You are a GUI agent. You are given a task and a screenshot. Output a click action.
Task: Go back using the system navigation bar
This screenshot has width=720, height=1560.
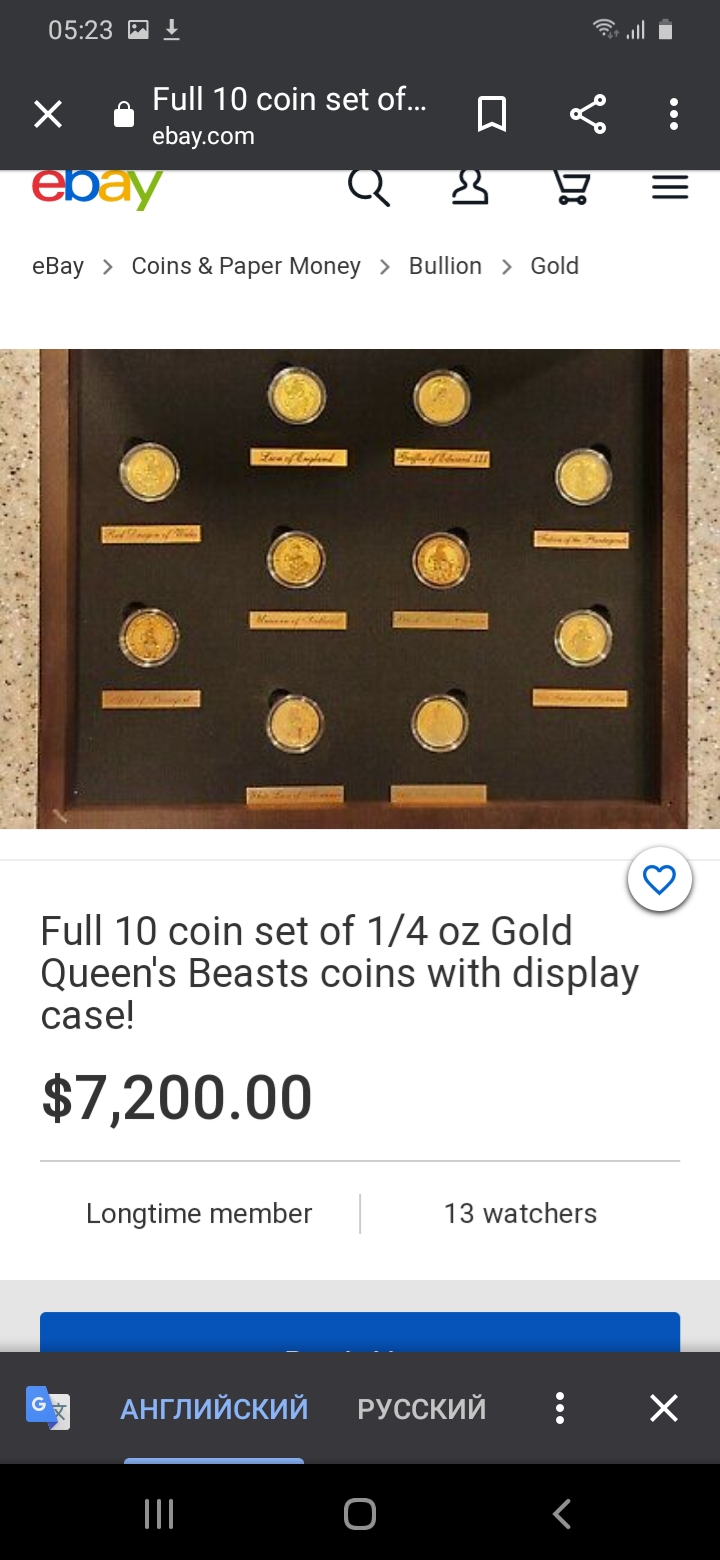point(562,1514)
